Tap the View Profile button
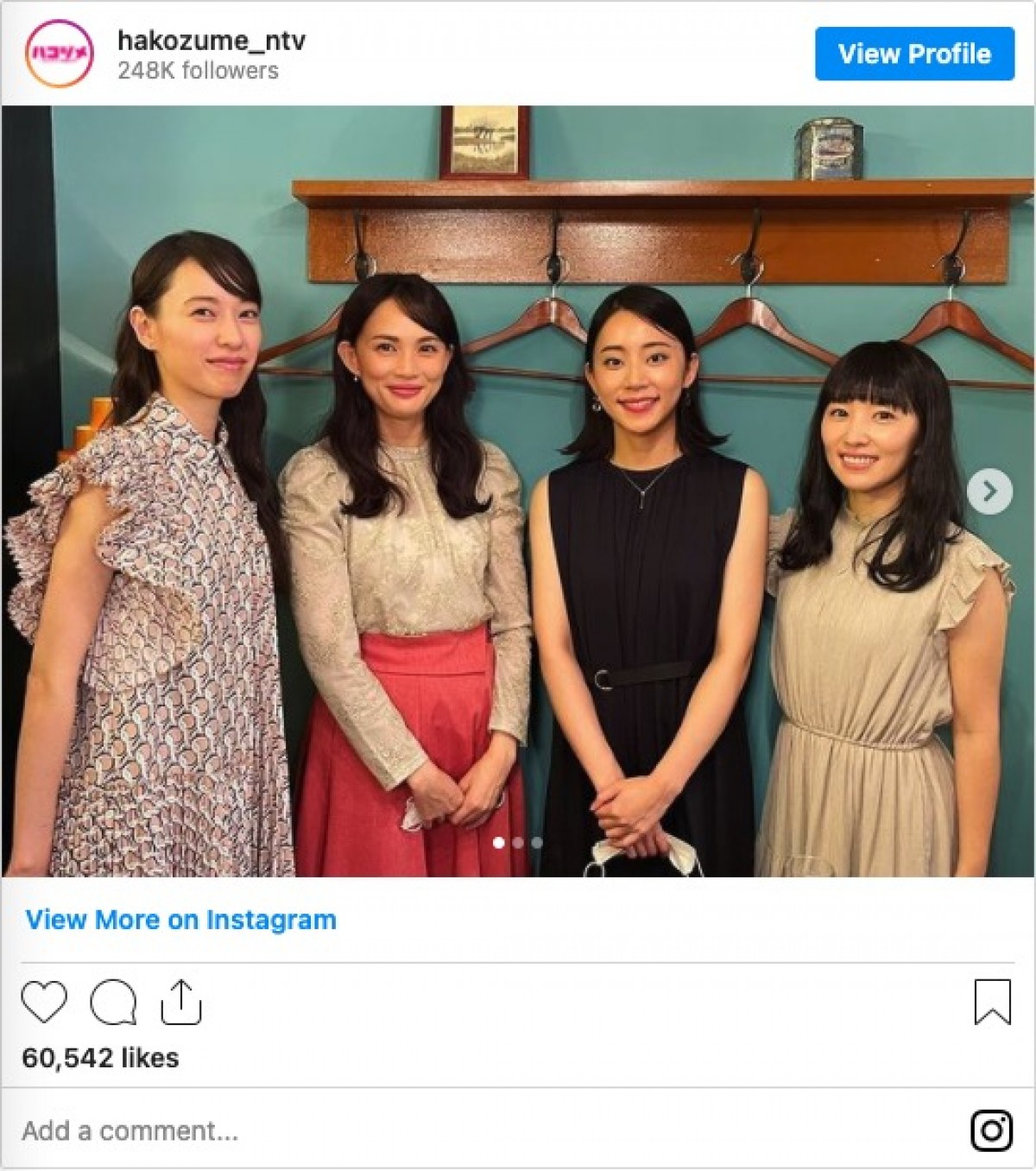The width and height of the screenshot is (1036, 1171). tap(913, 54)
